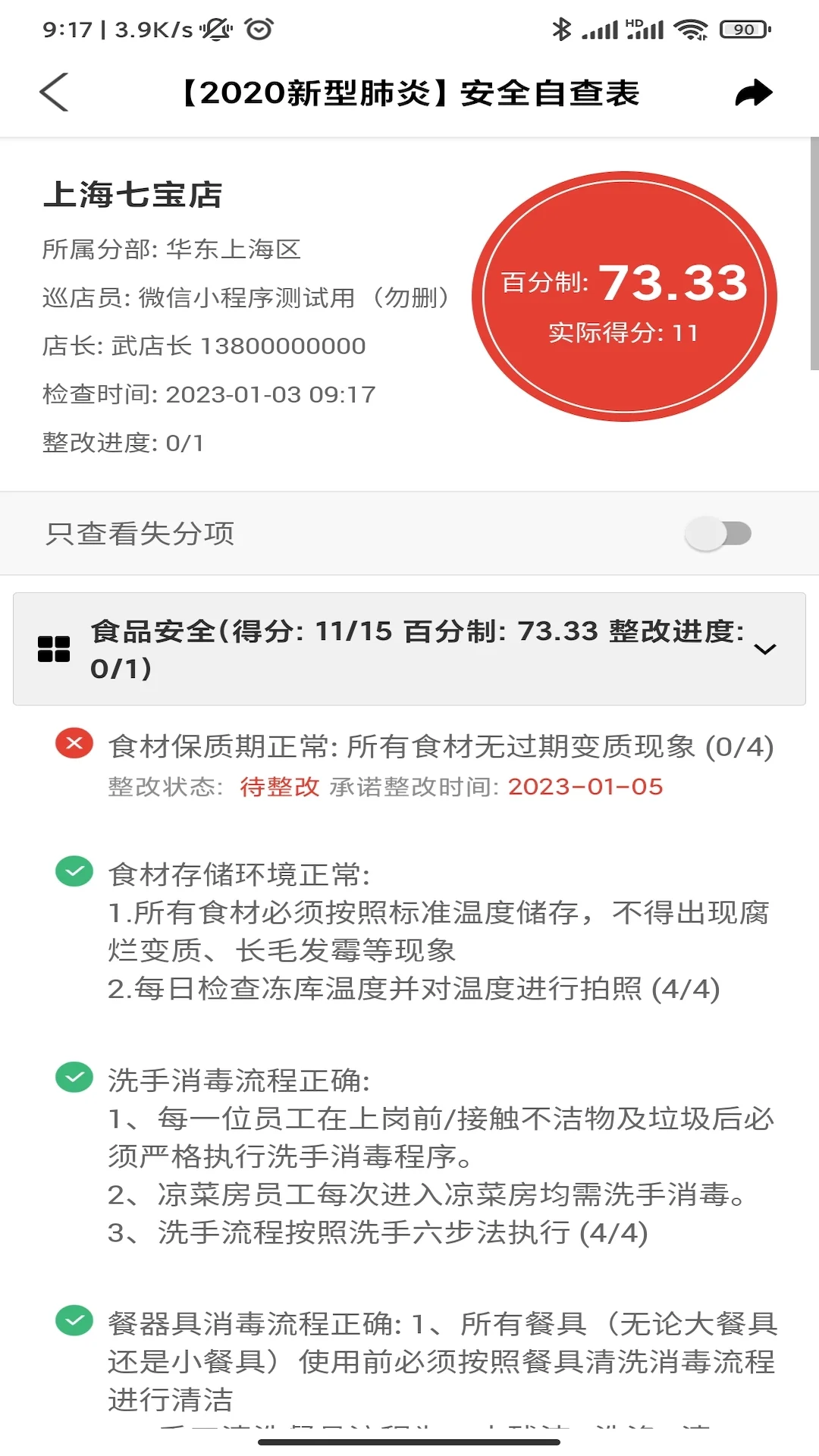Tap the 【2020新型肺炎】安全自查表 title
Screen dimensions: 819x1456
pos(409,93)
